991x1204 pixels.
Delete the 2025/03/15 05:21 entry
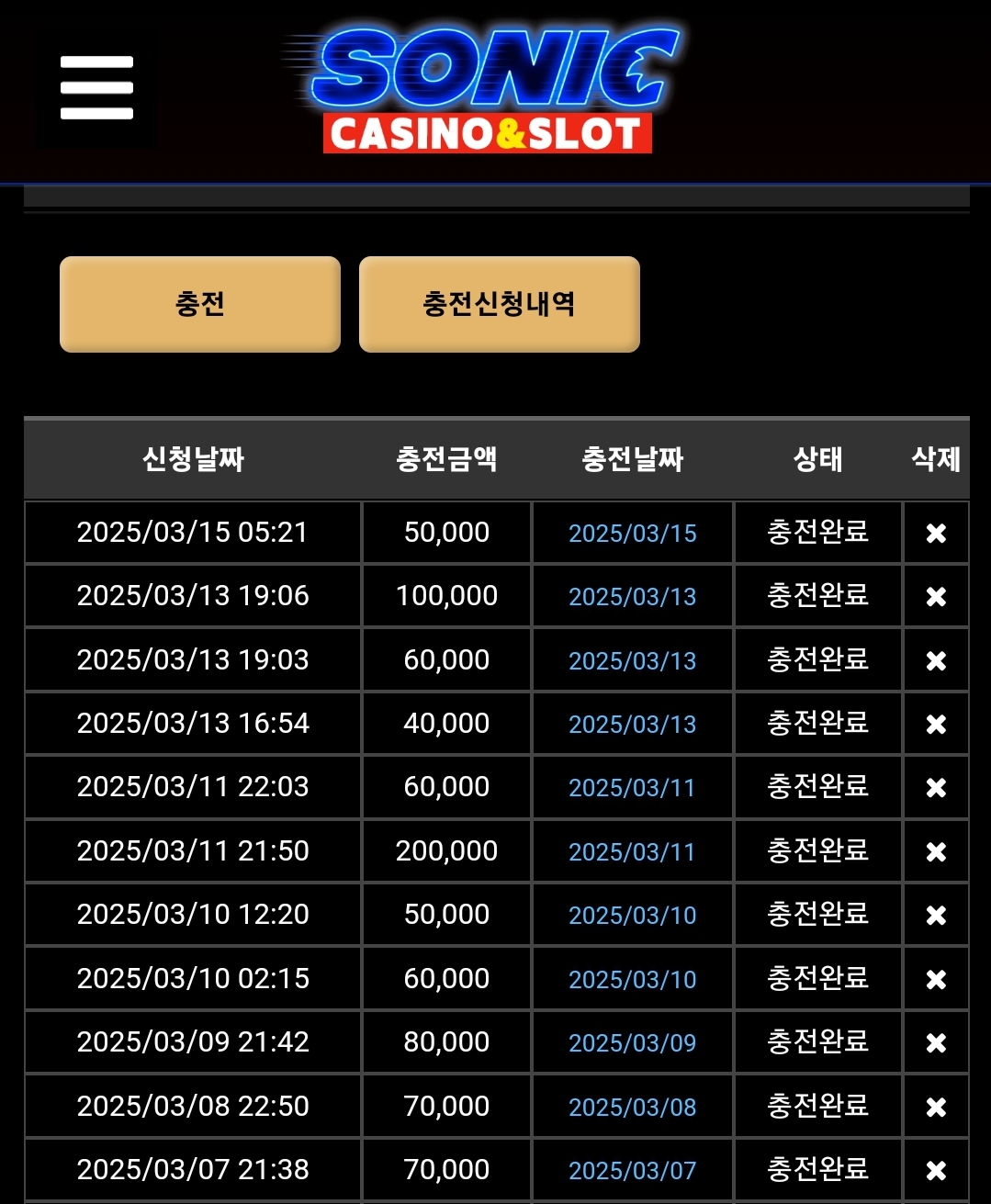936,533
